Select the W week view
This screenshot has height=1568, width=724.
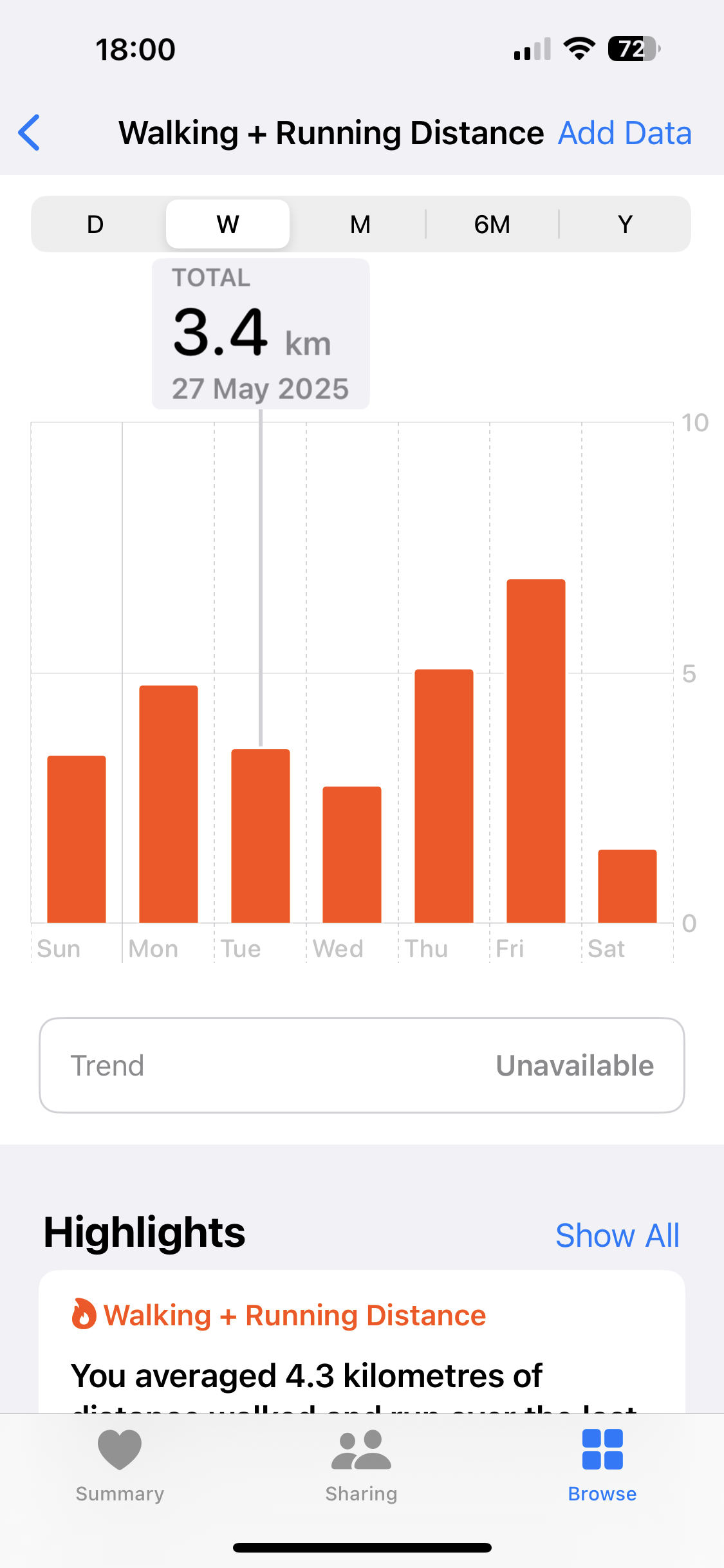pyautogui.click(x=228, y=225)
